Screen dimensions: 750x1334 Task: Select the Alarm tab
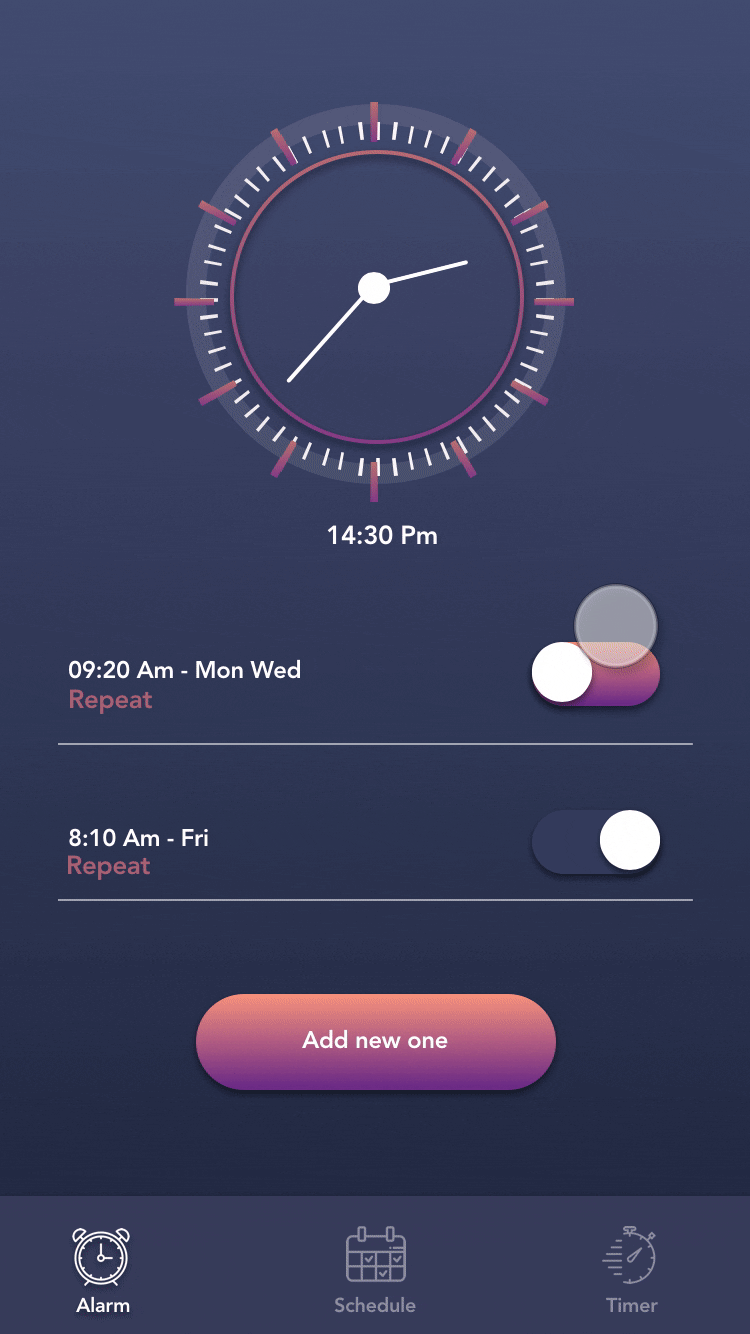[102, 1267]
